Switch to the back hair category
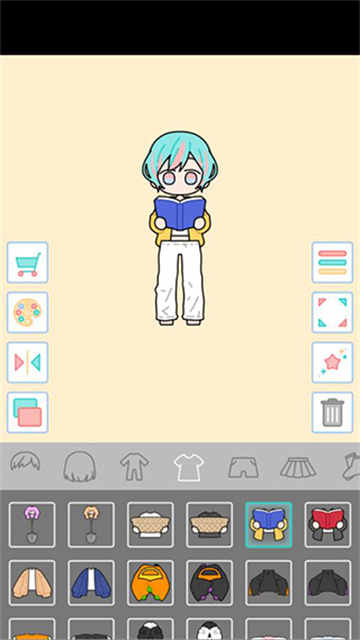 click(x=80, y=466)
